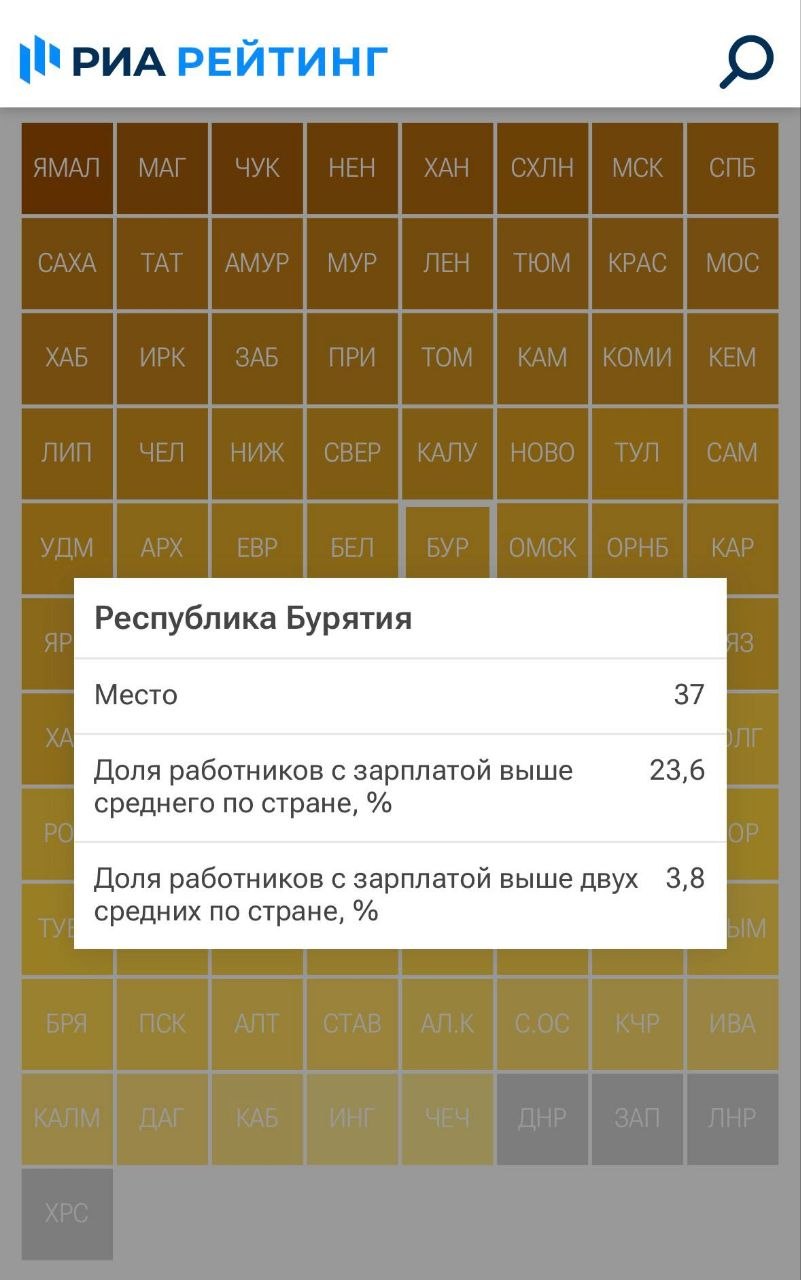
Task: Show details for the ДАГ tile
Action: click(x=162, y=1119)
